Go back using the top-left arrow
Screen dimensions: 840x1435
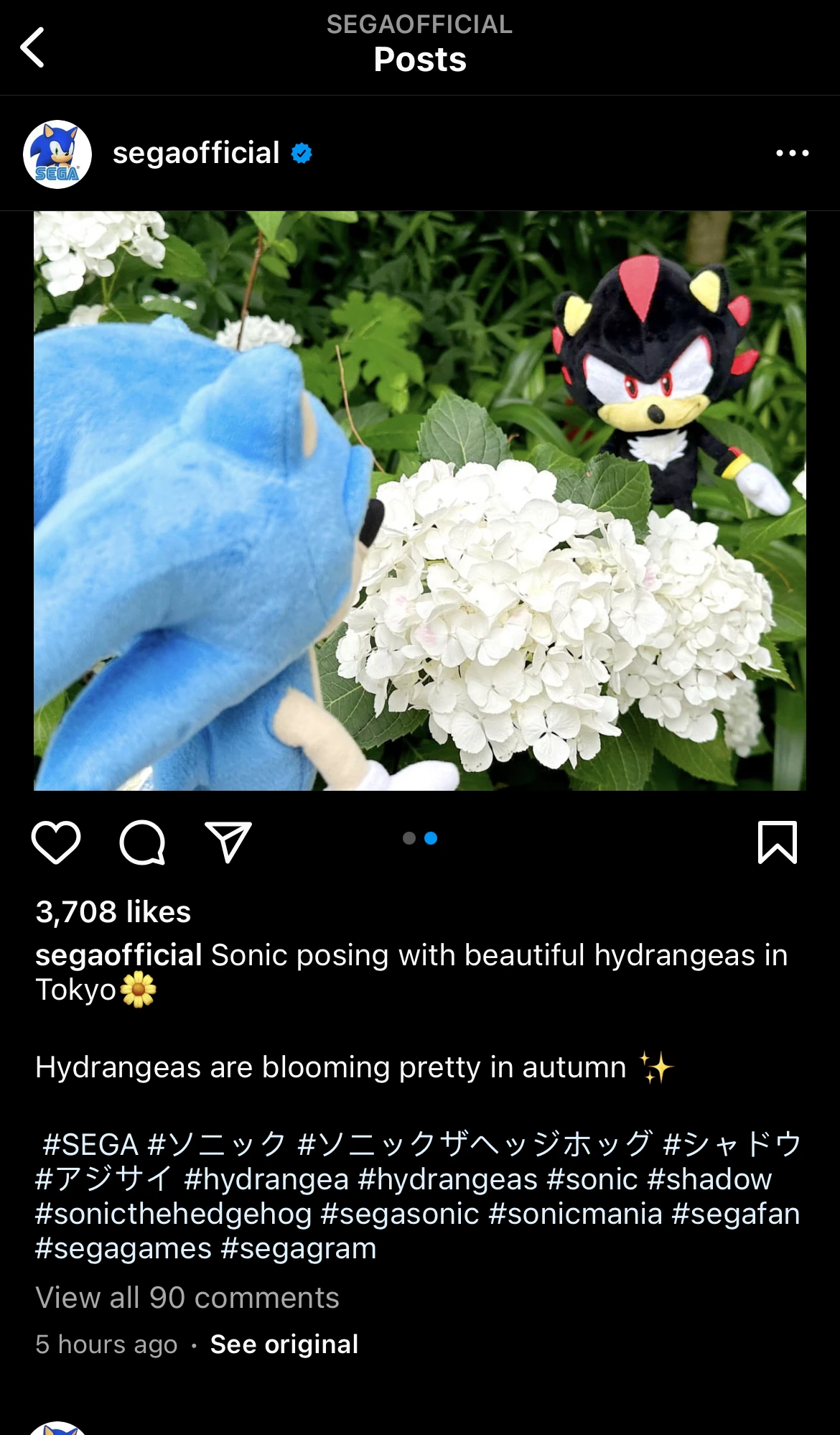tap(33, 47)
